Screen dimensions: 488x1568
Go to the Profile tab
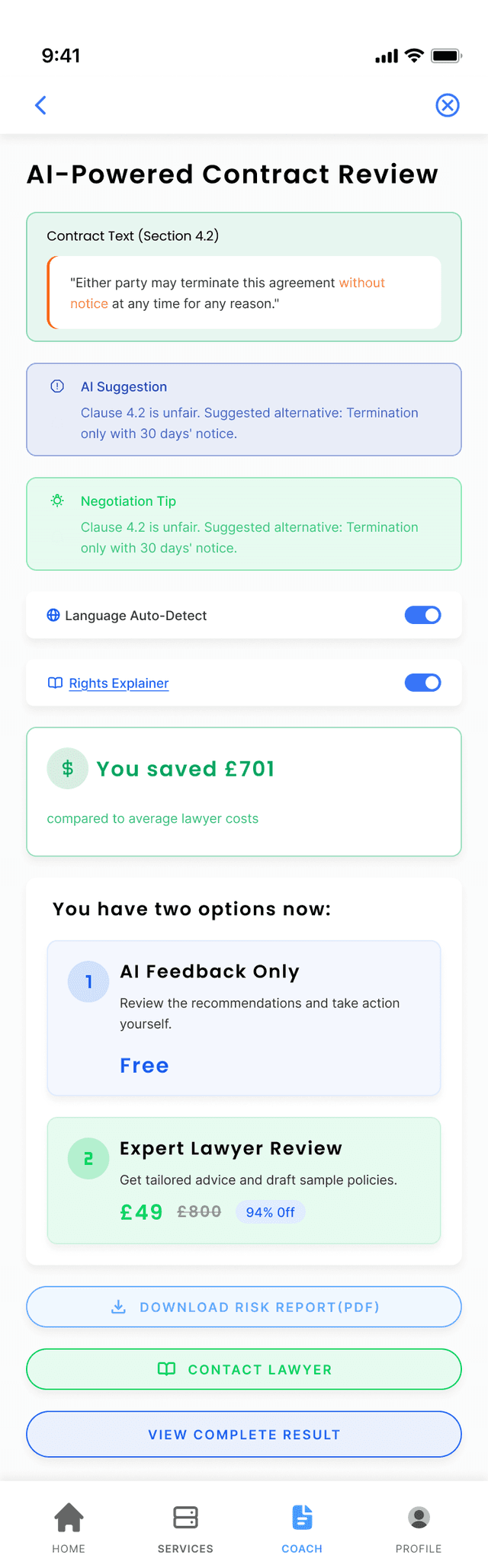[419, 1527]
